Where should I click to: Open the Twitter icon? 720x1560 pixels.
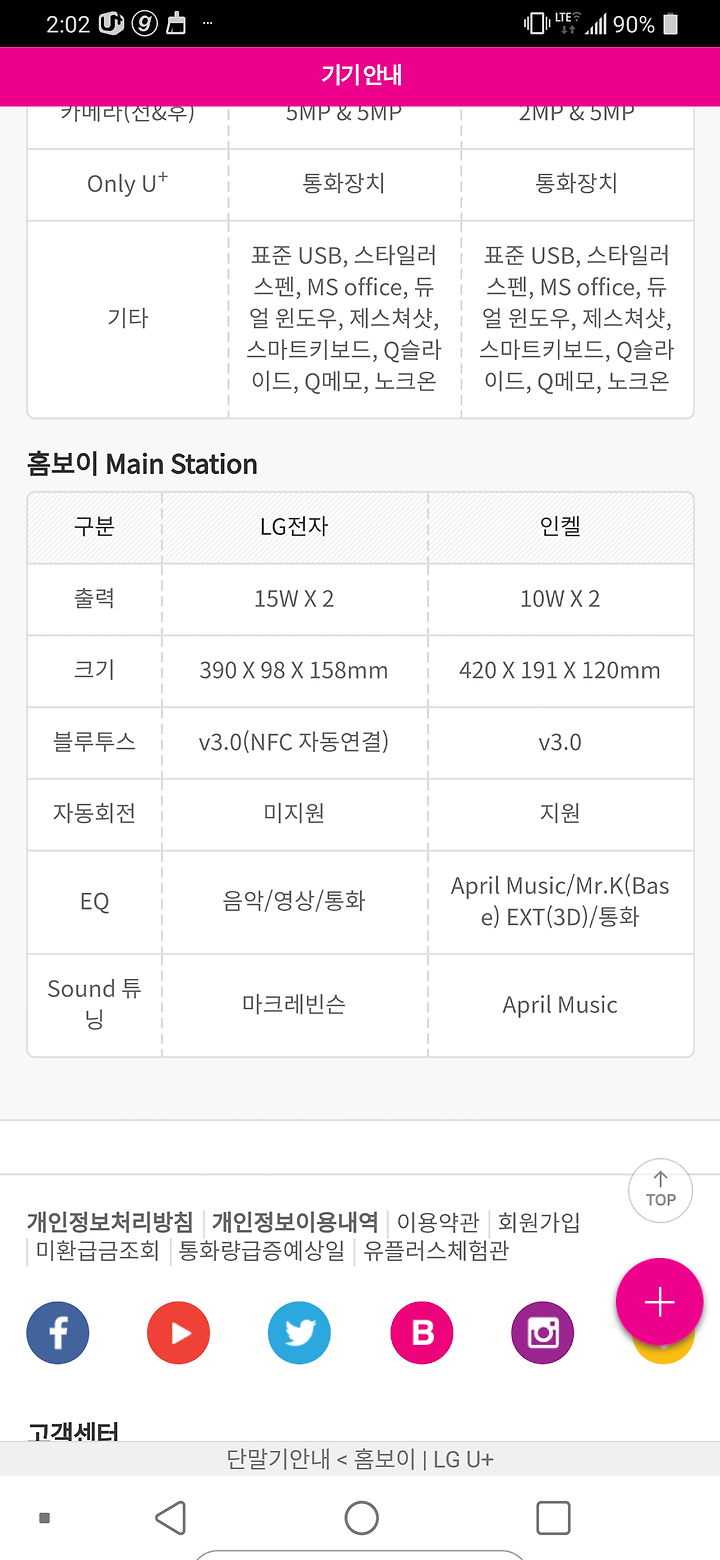point(300,1333)
